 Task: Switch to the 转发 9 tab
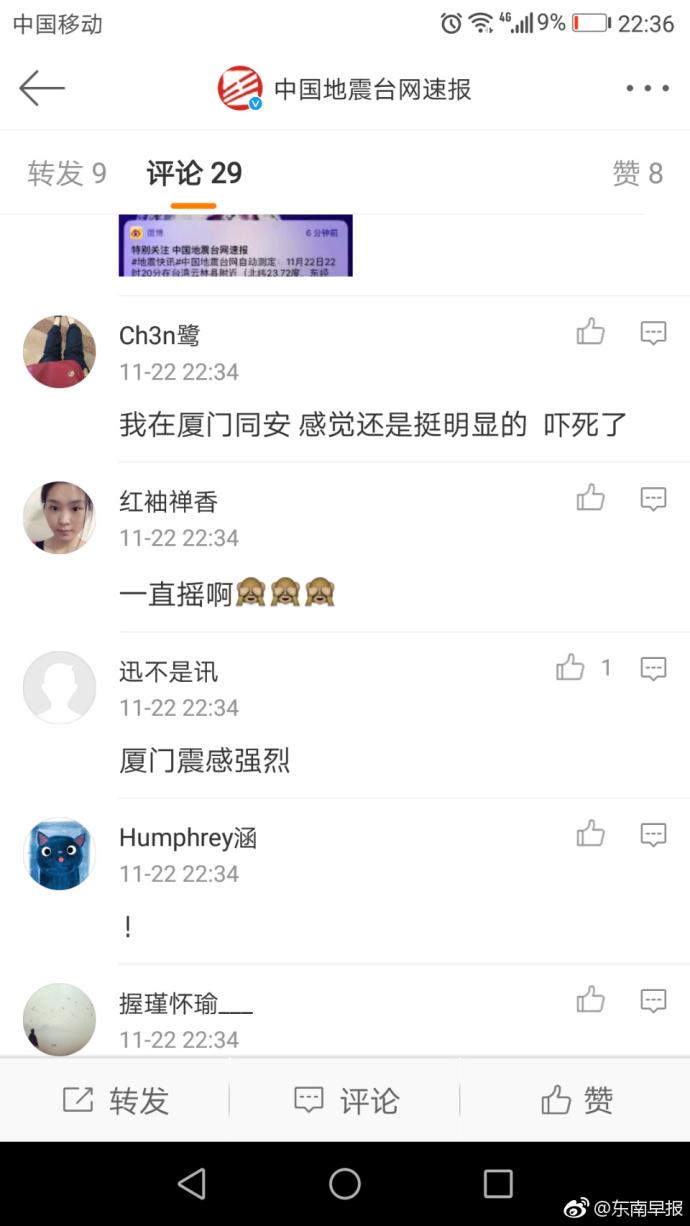point(67,174)
